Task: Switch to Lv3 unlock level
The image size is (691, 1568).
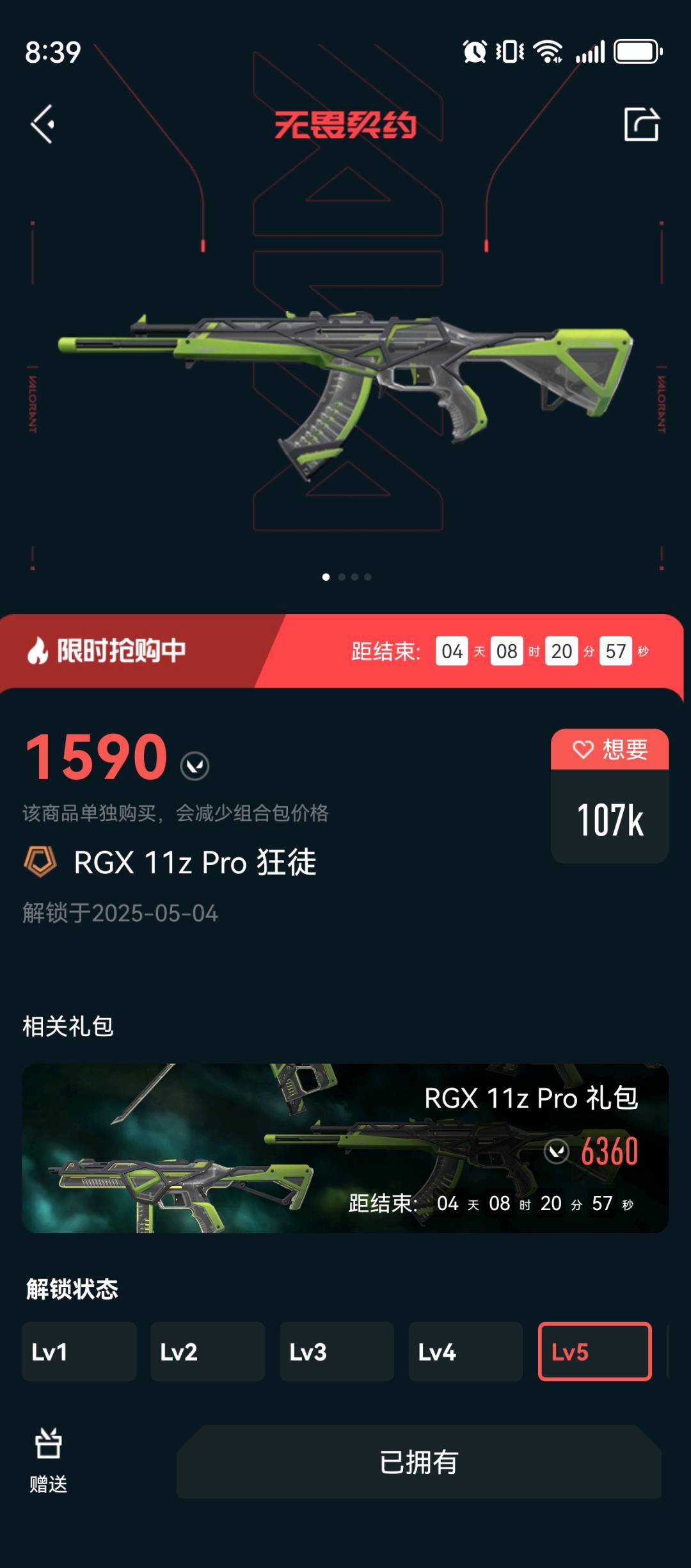Action: coord(337,1352)
